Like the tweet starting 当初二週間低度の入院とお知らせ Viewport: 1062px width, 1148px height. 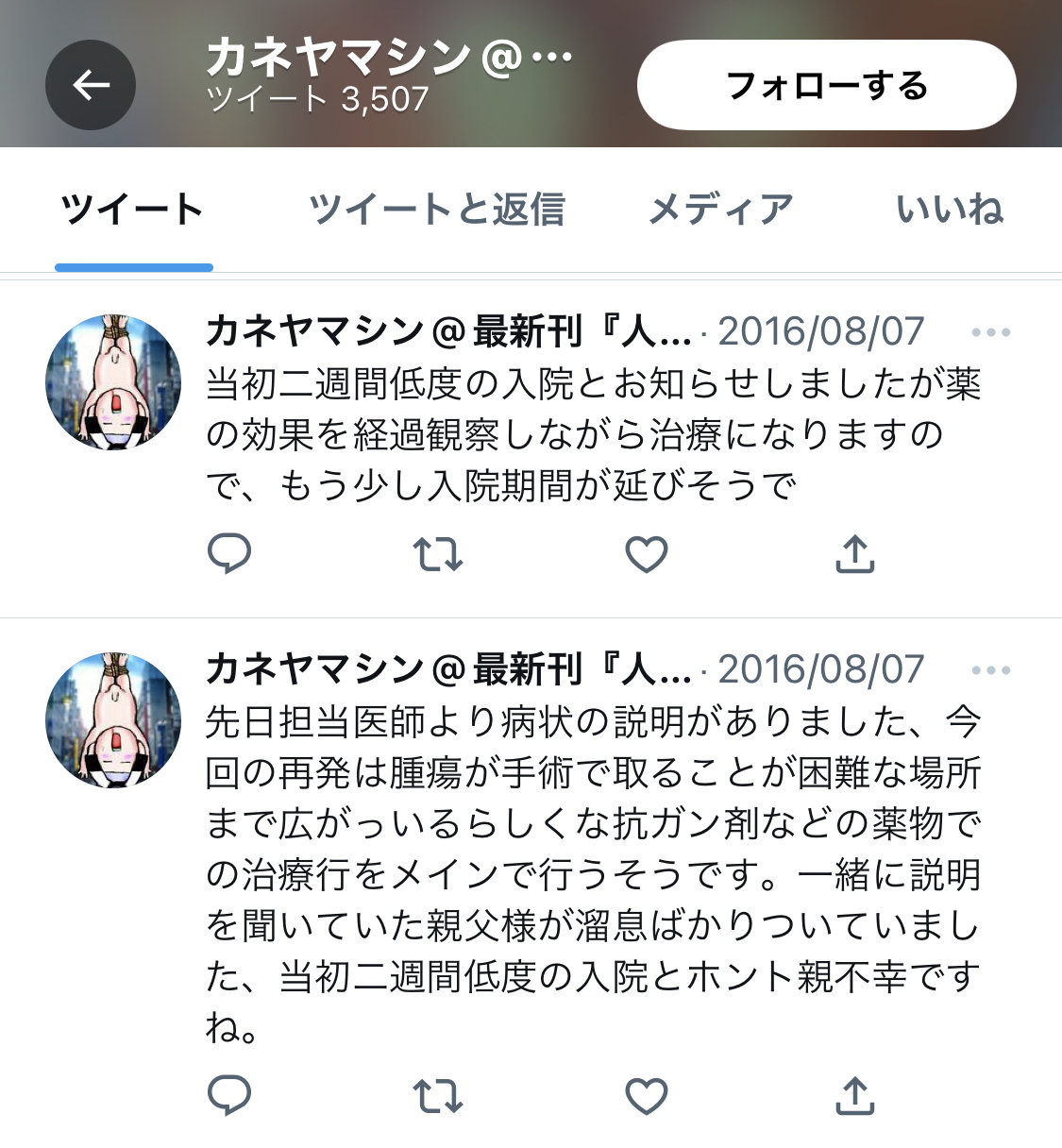pyautogui.click(x=647, y=554)
